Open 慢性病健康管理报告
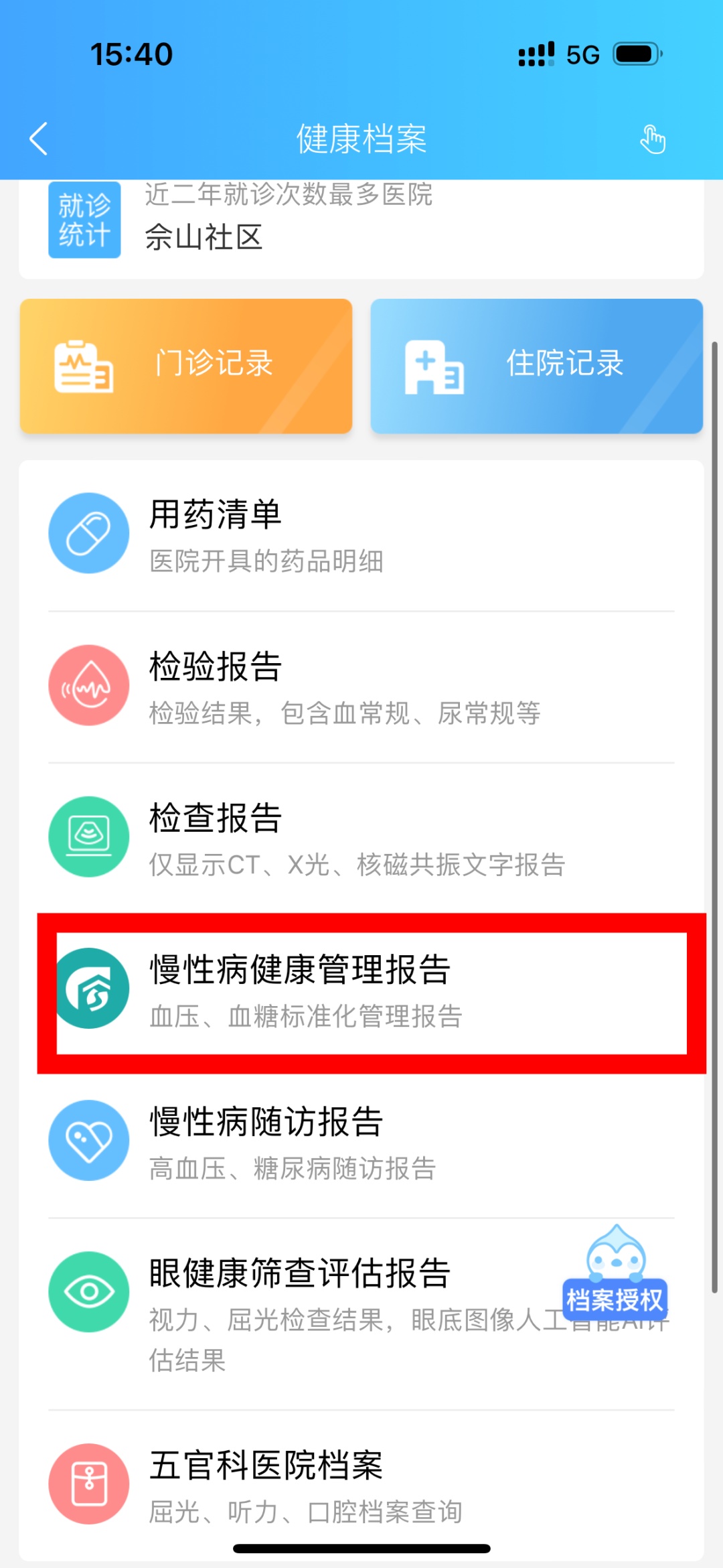 pyautogui.click(x=361, y=990)
